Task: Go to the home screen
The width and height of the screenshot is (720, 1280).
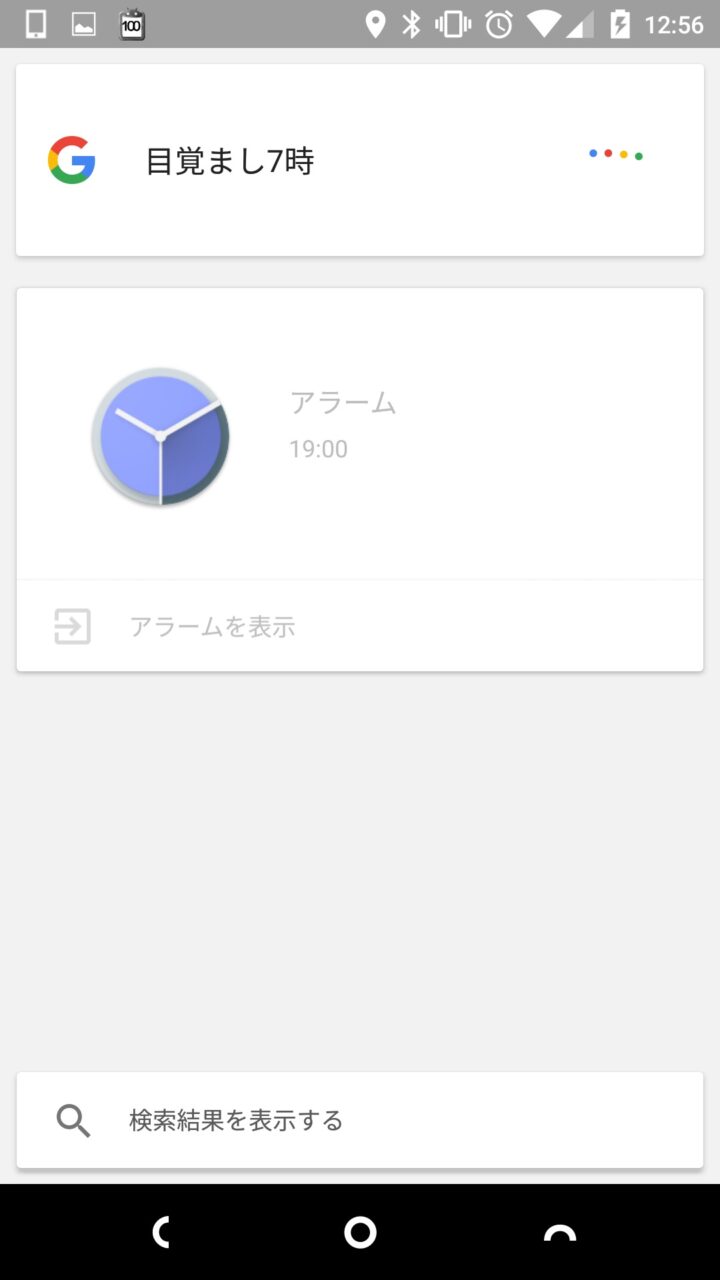Action: [x=360, y=1233]
